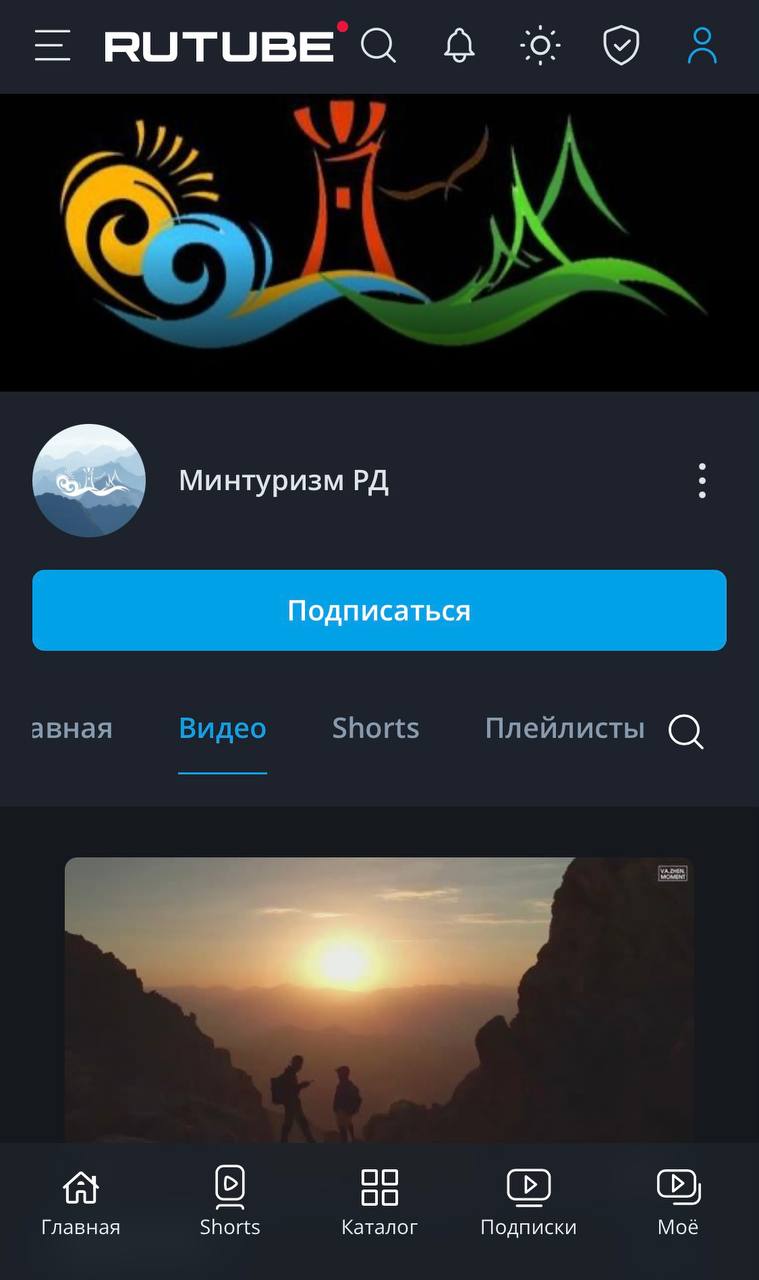
Task: Open your profile icon
Action: click(703, 46)
